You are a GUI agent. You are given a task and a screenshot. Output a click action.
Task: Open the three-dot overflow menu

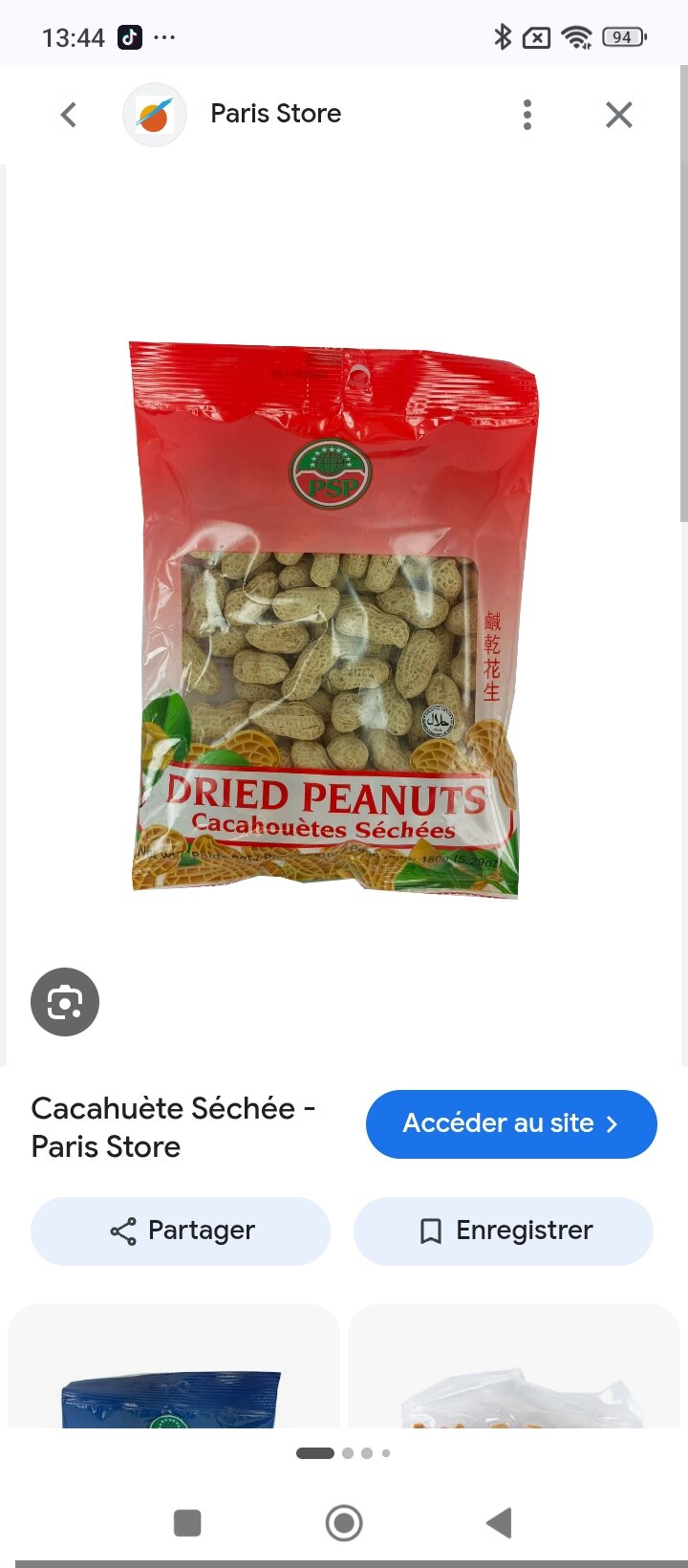click(x=527, y=115)
